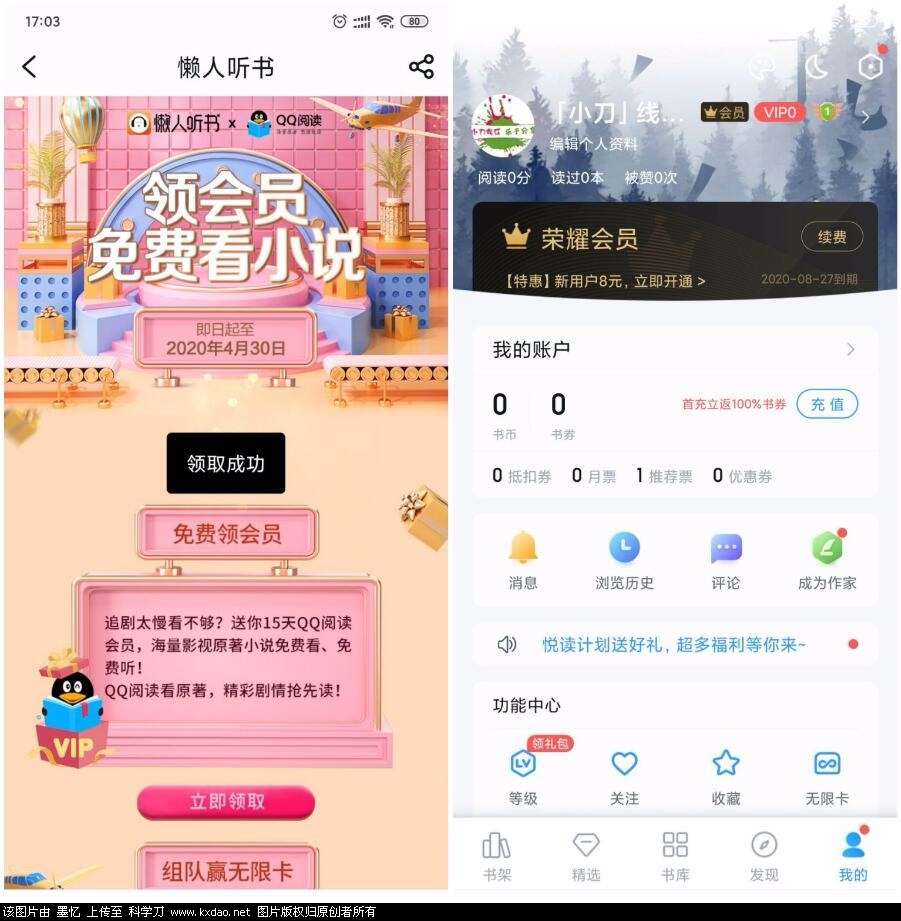Open the 我的账户 details
The width and height of the screenshot is (901, 921).
click(674, 349)
